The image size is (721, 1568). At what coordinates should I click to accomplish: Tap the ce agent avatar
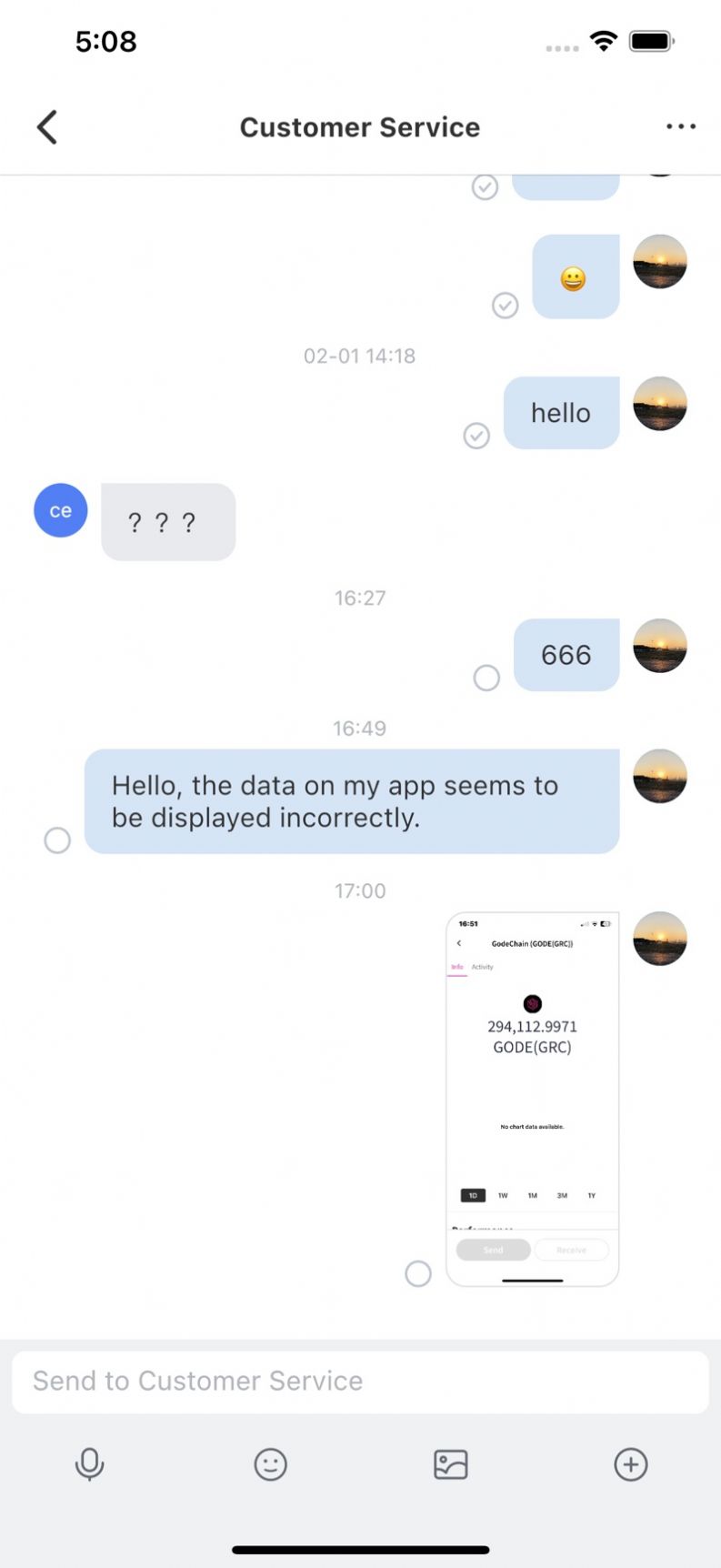61,510
